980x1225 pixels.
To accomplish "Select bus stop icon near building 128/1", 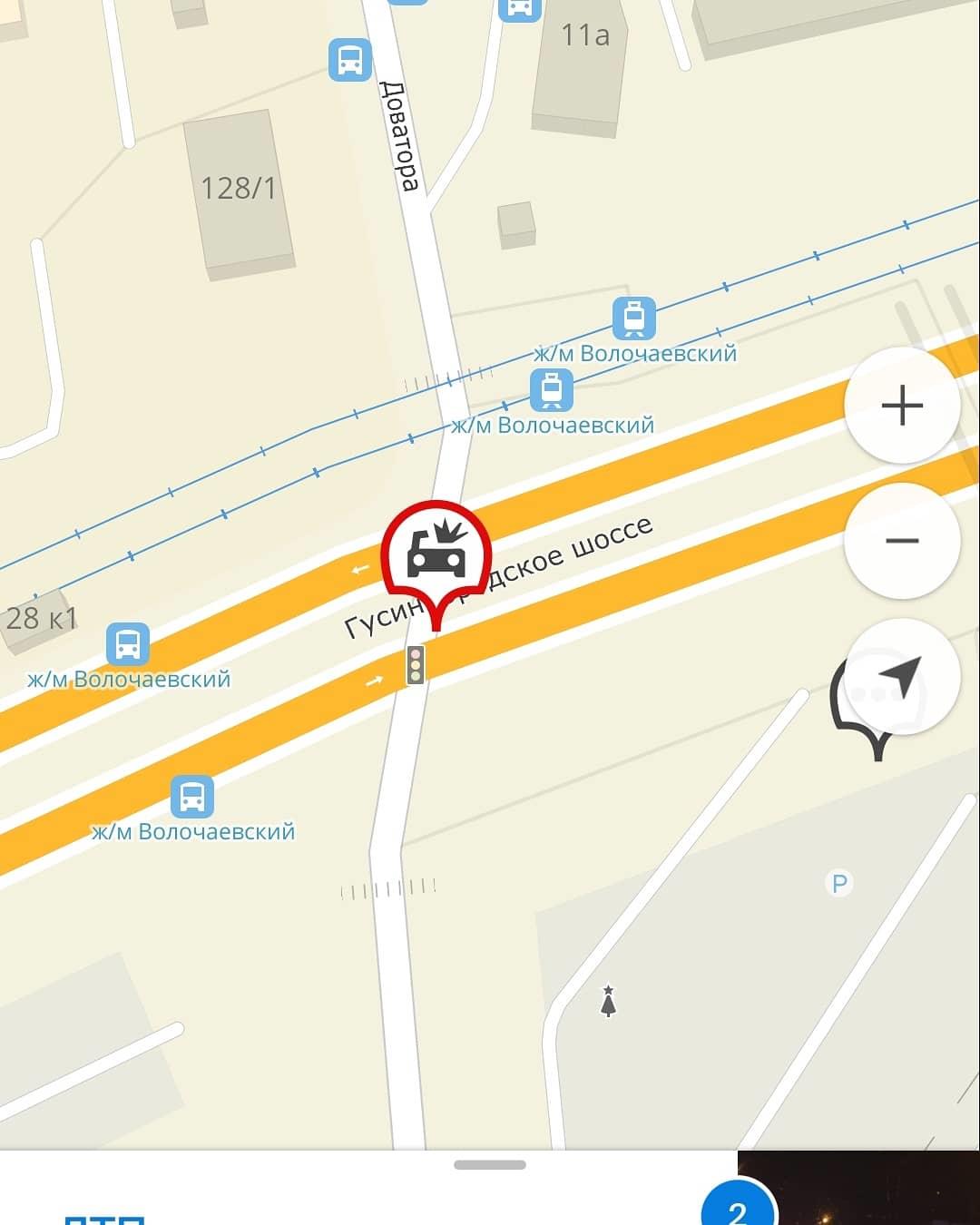I will pos(350,61).
